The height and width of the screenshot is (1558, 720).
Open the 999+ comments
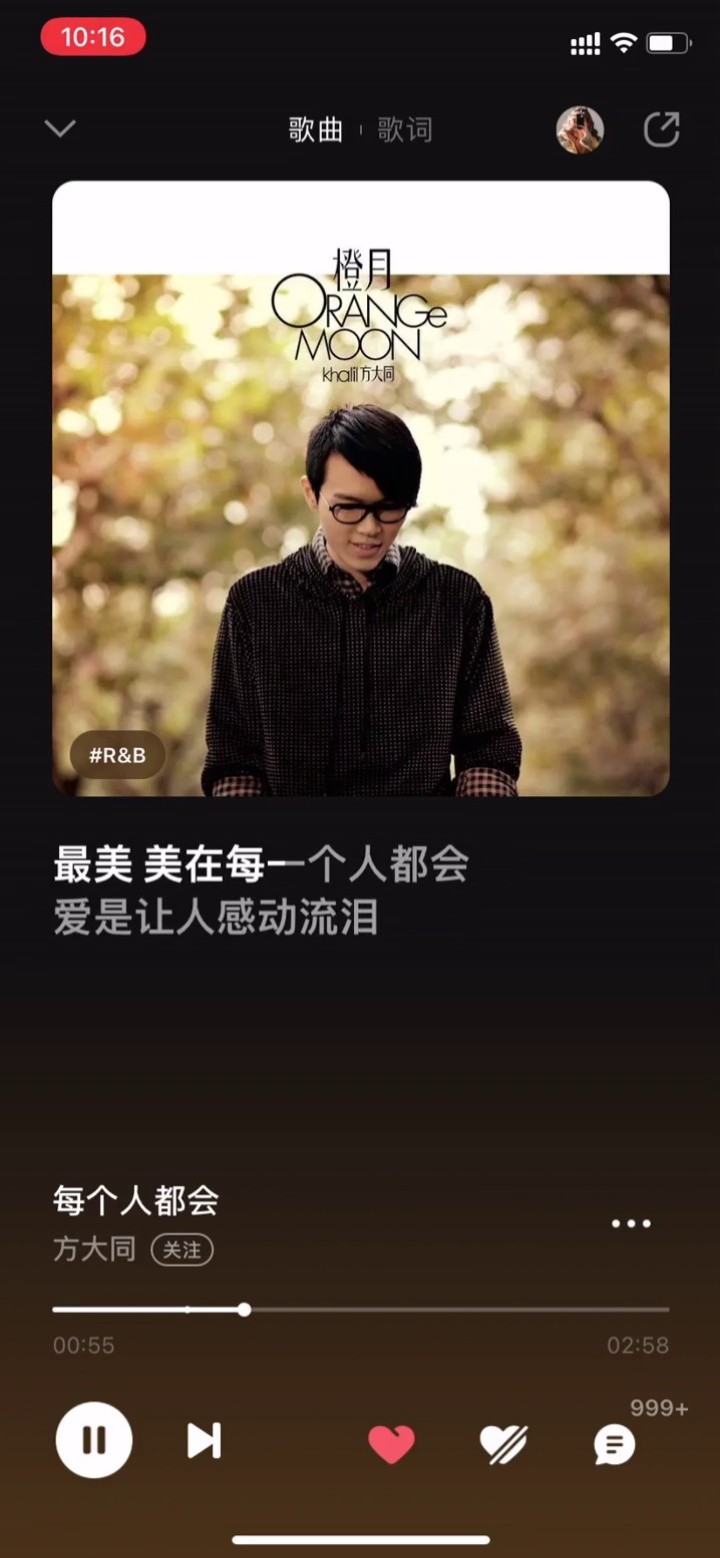(x=615, y=1444)
